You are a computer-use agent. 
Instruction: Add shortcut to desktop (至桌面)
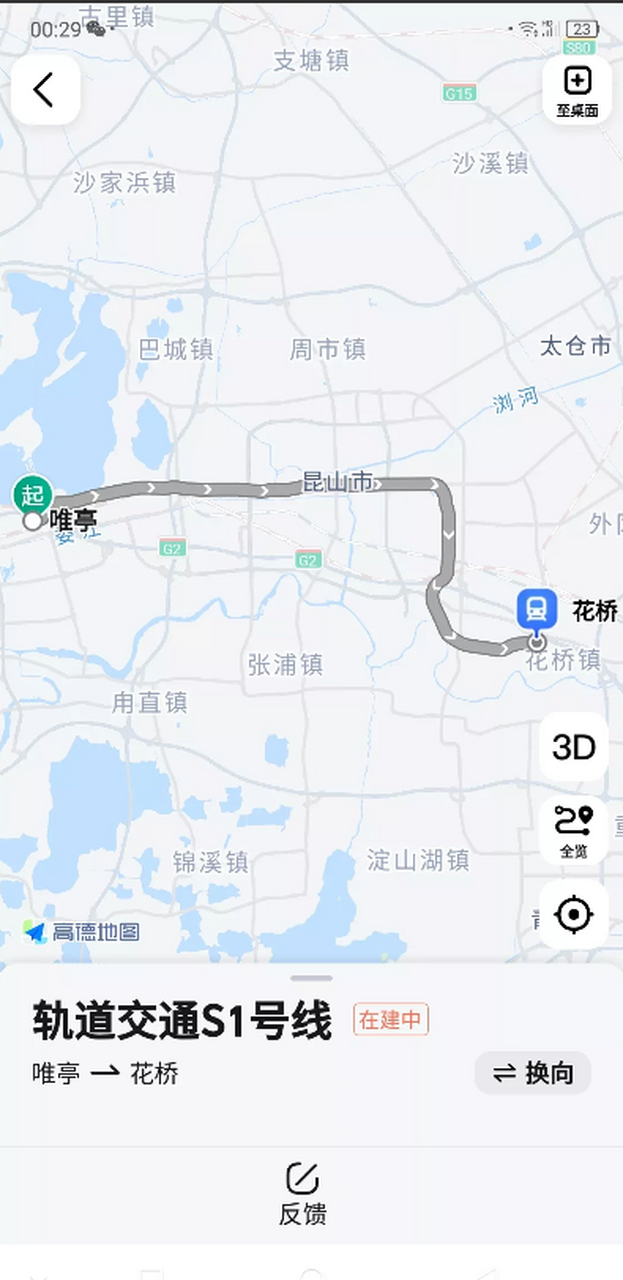pos(577,90)
